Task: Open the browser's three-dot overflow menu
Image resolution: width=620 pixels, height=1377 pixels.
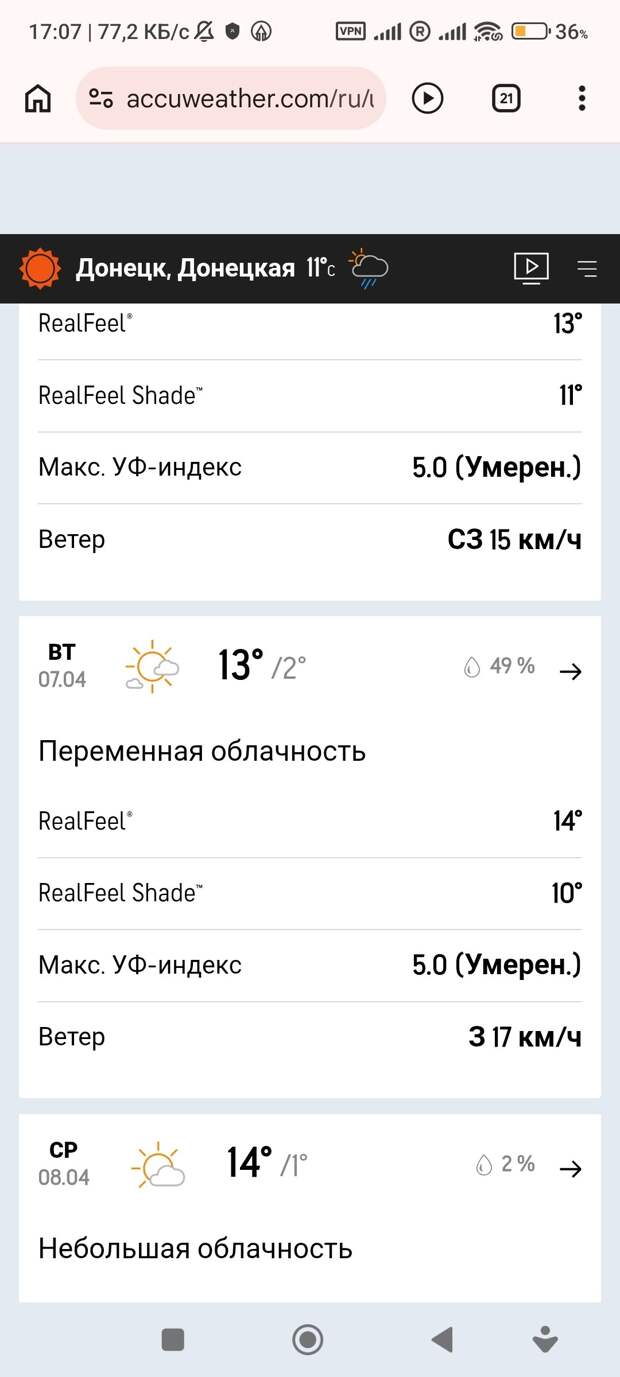Action: [582, 98]
